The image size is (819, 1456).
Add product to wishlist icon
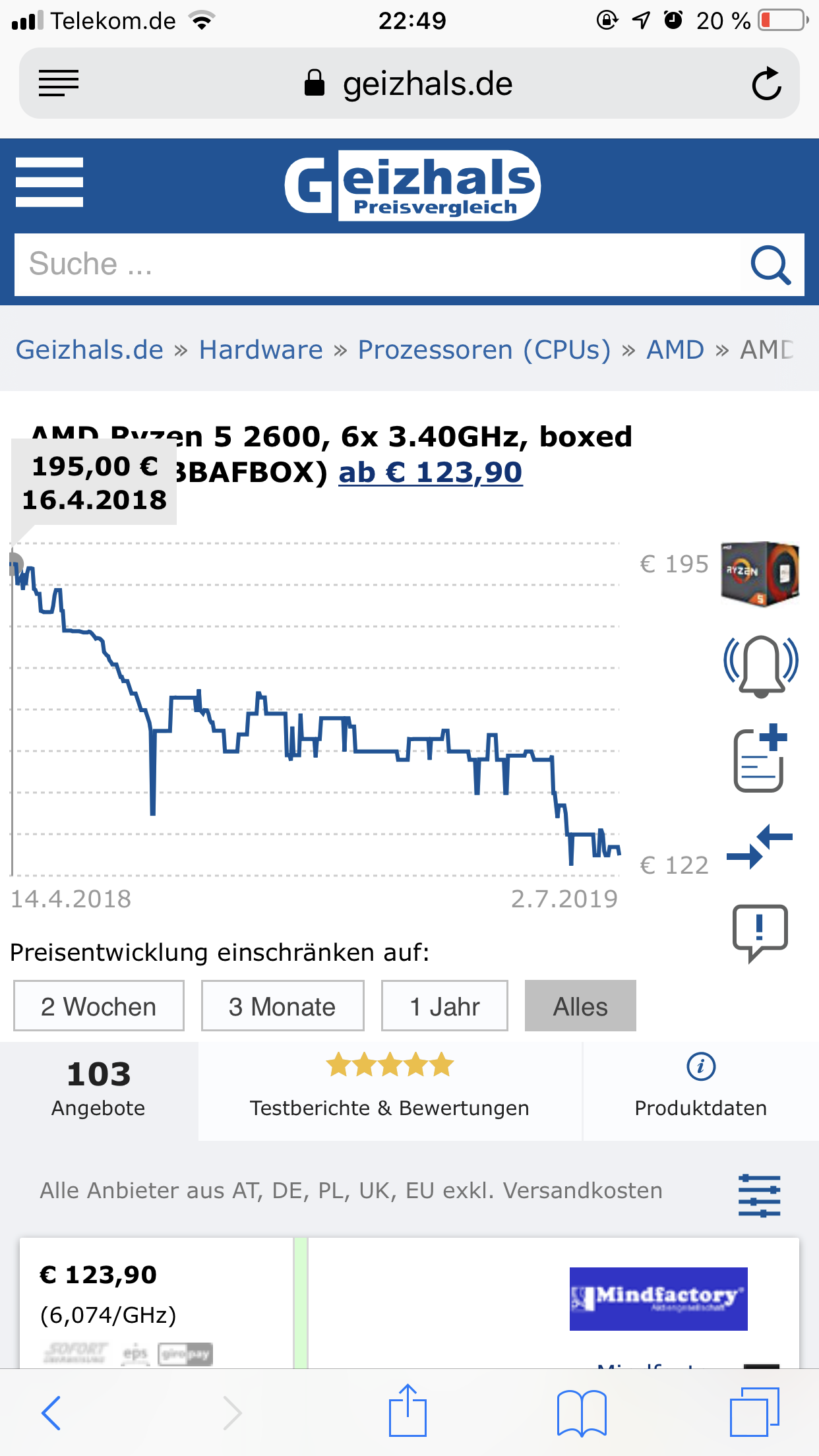[x=760, y=758]
